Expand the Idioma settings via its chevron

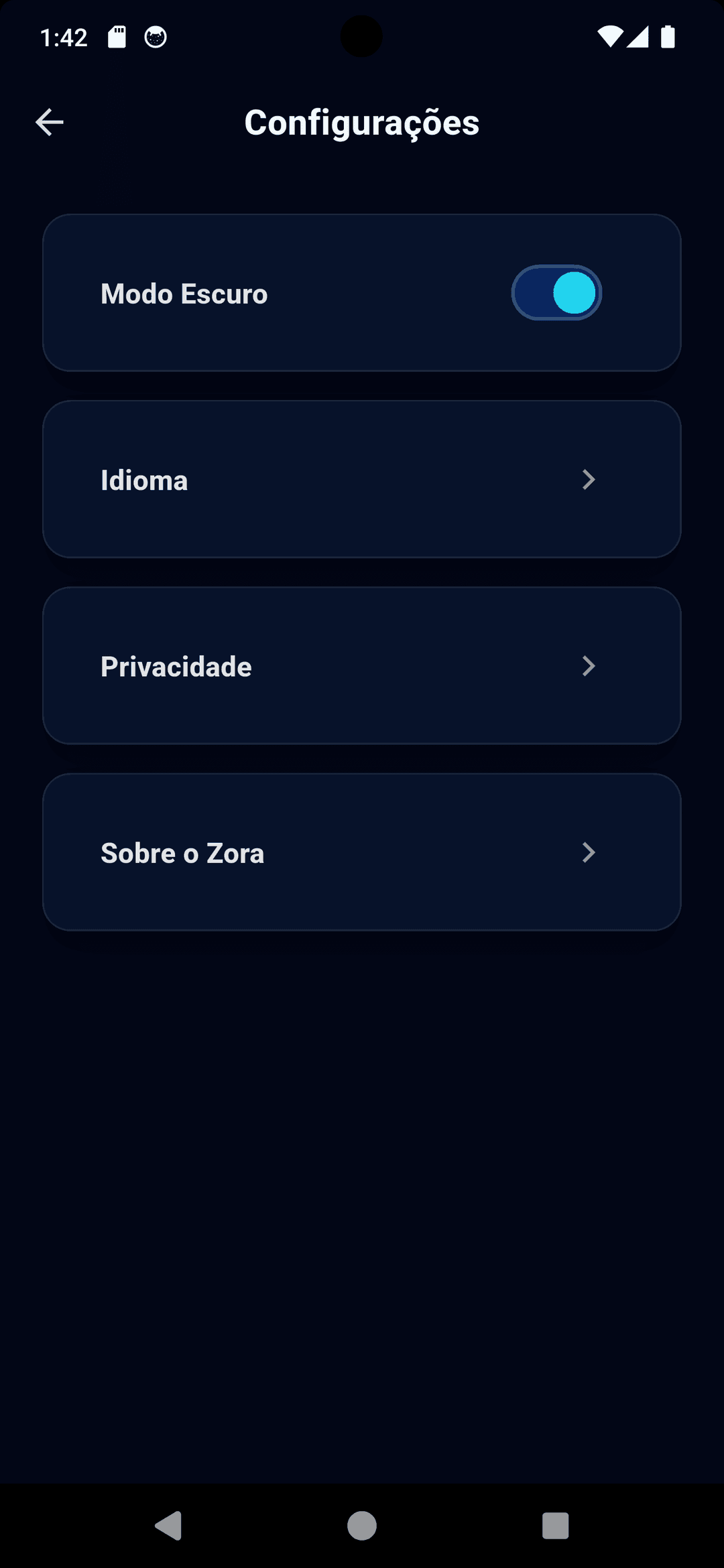(x=589, y=479)
